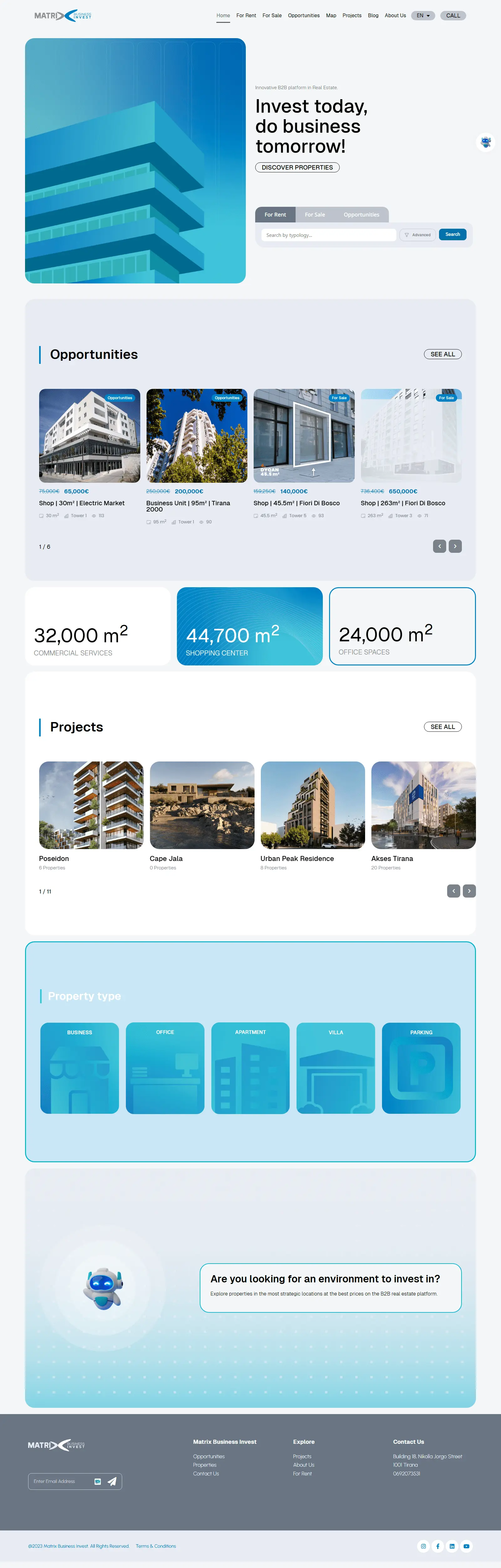Tap the blue Search button
Image resolution: width=501 pixels, height=1568 pixels.
click(452, 234)
